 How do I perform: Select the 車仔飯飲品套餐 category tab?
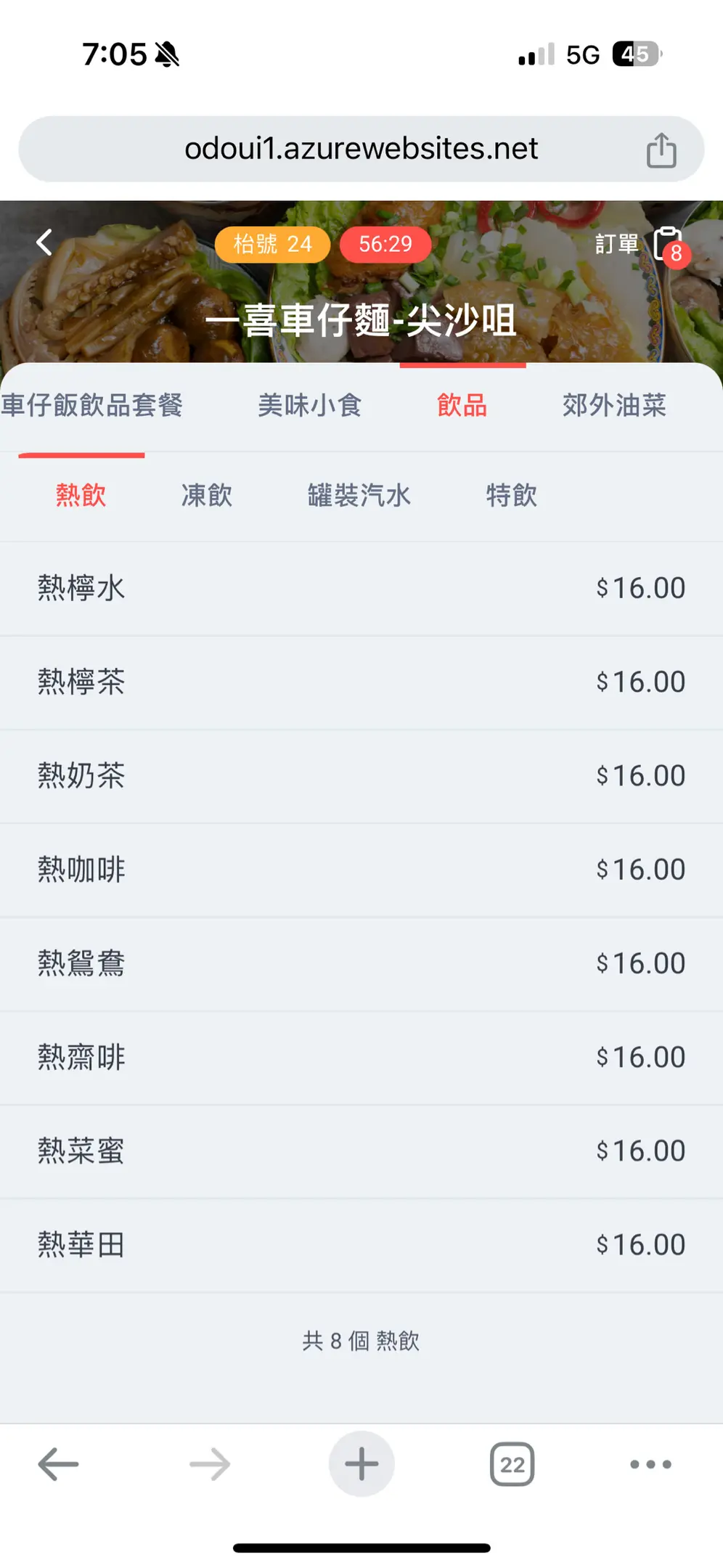coord(91,405)
